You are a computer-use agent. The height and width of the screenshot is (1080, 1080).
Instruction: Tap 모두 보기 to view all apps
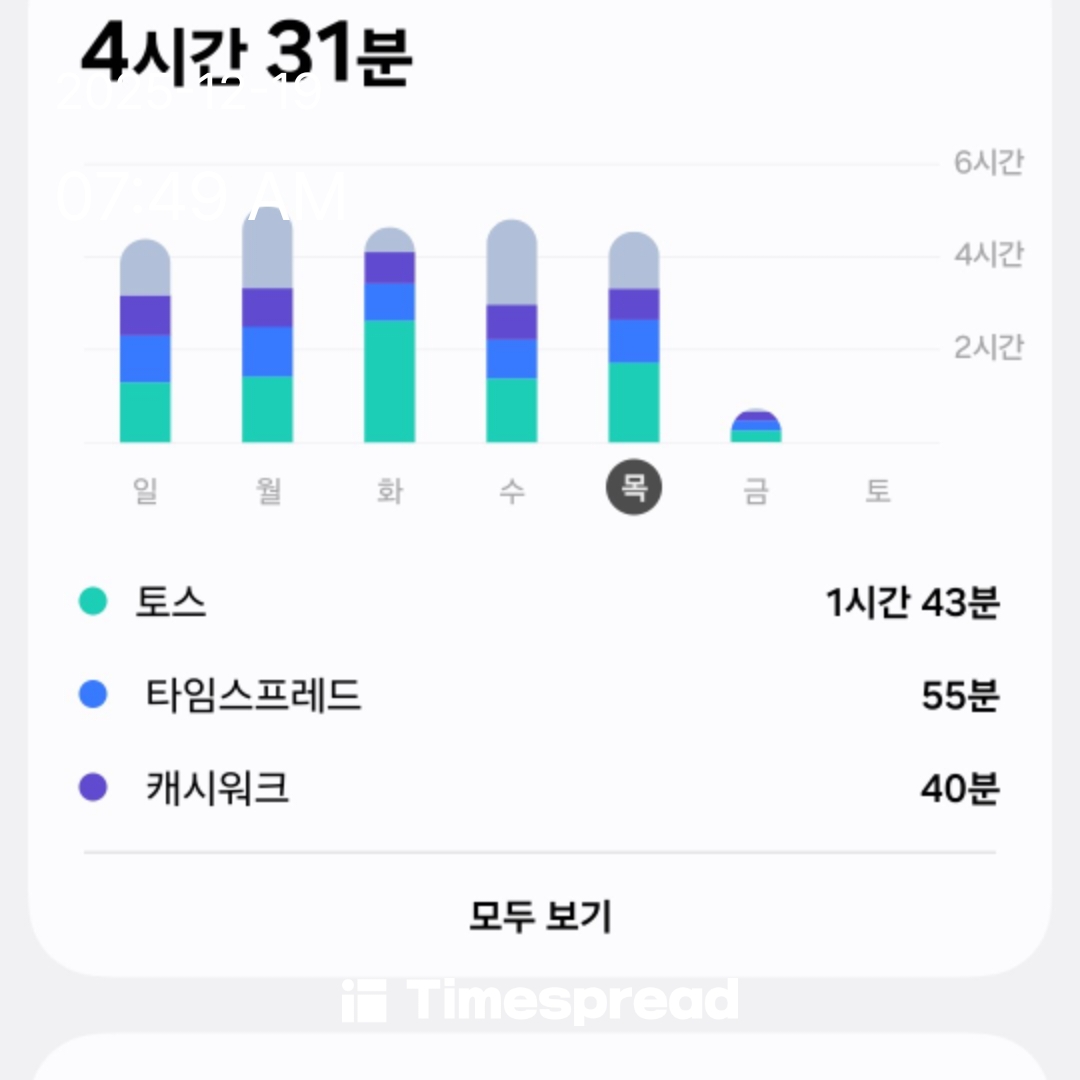(540, 916)
